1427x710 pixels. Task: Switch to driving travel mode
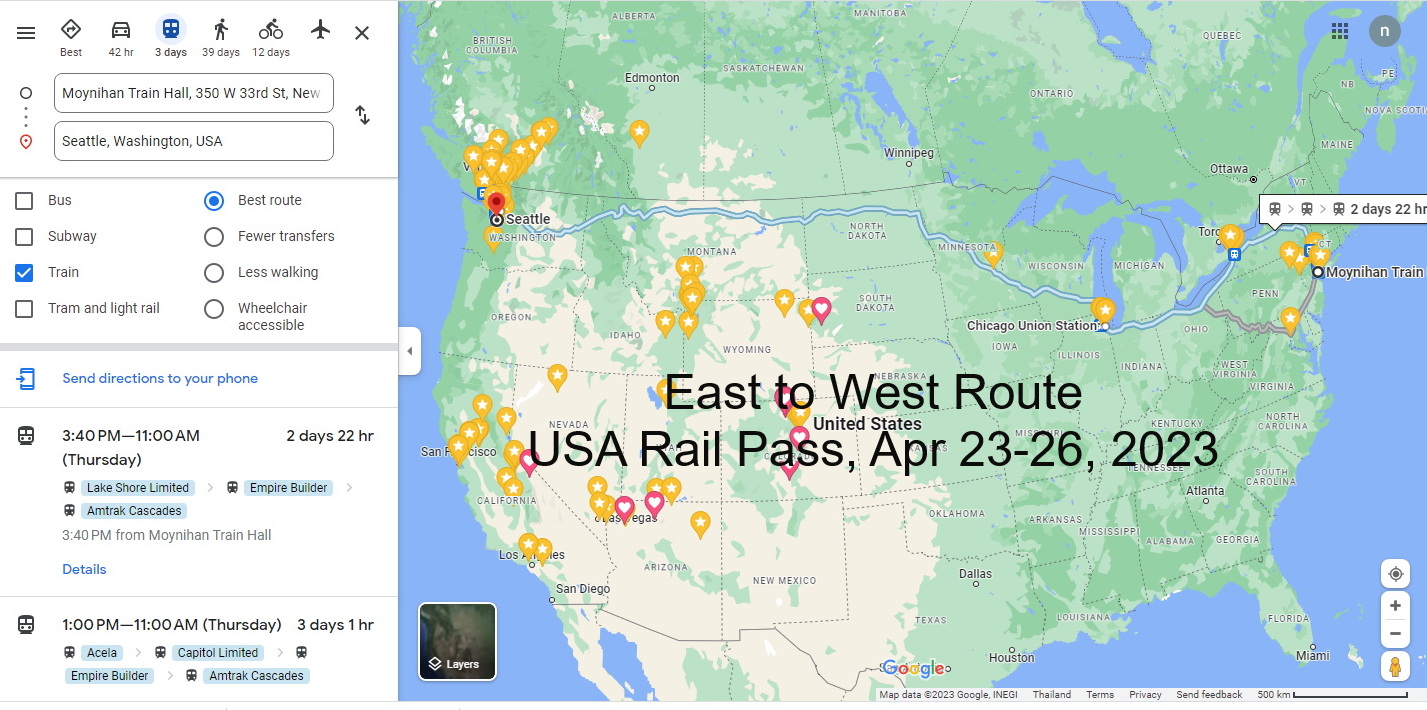click(x=121, y=37)
